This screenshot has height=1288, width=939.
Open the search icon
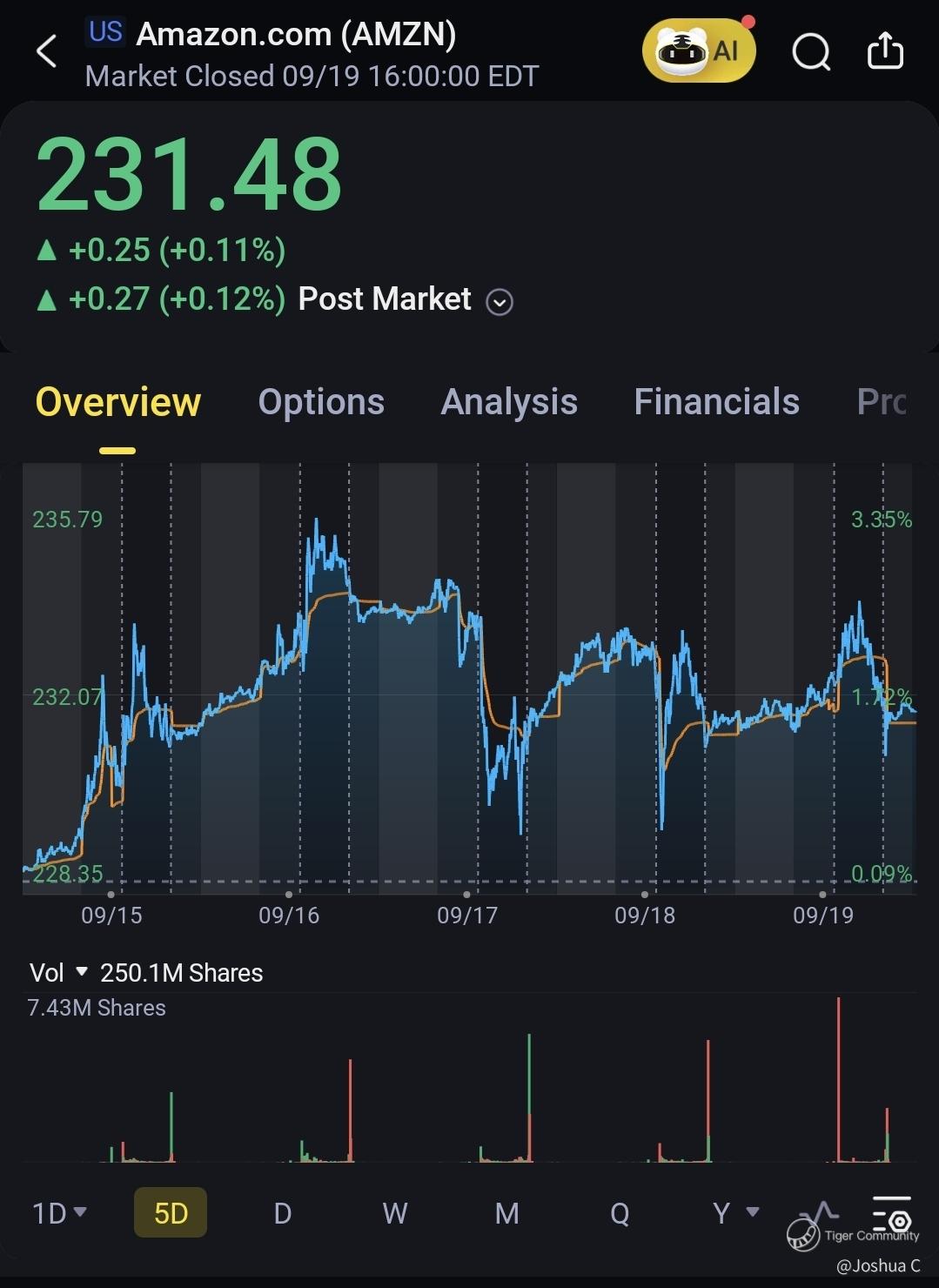click(x=811, y=52)
